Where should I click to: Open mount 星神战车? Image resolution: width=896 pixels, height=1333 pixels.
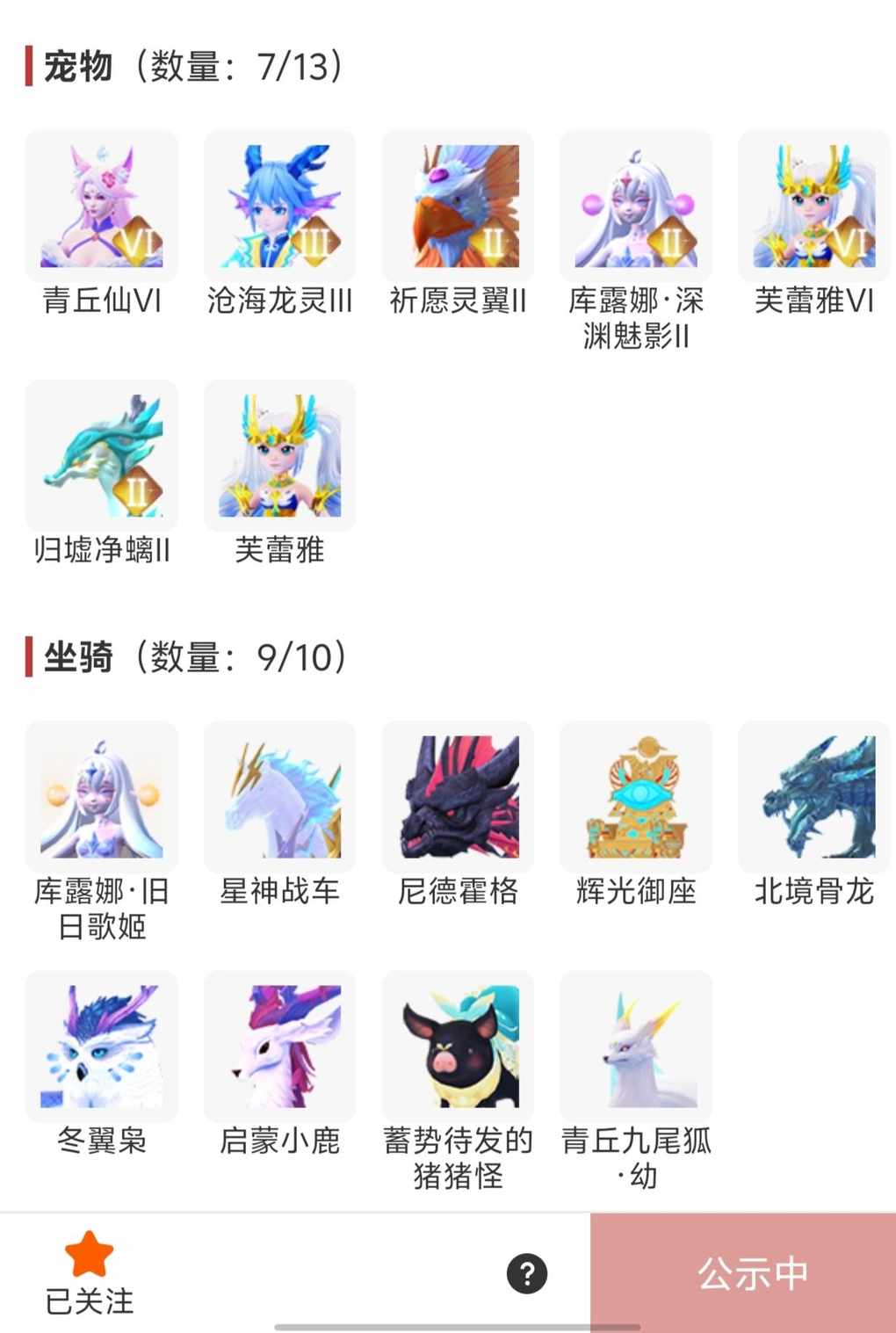pyautogui.click(x=279, y=798)
